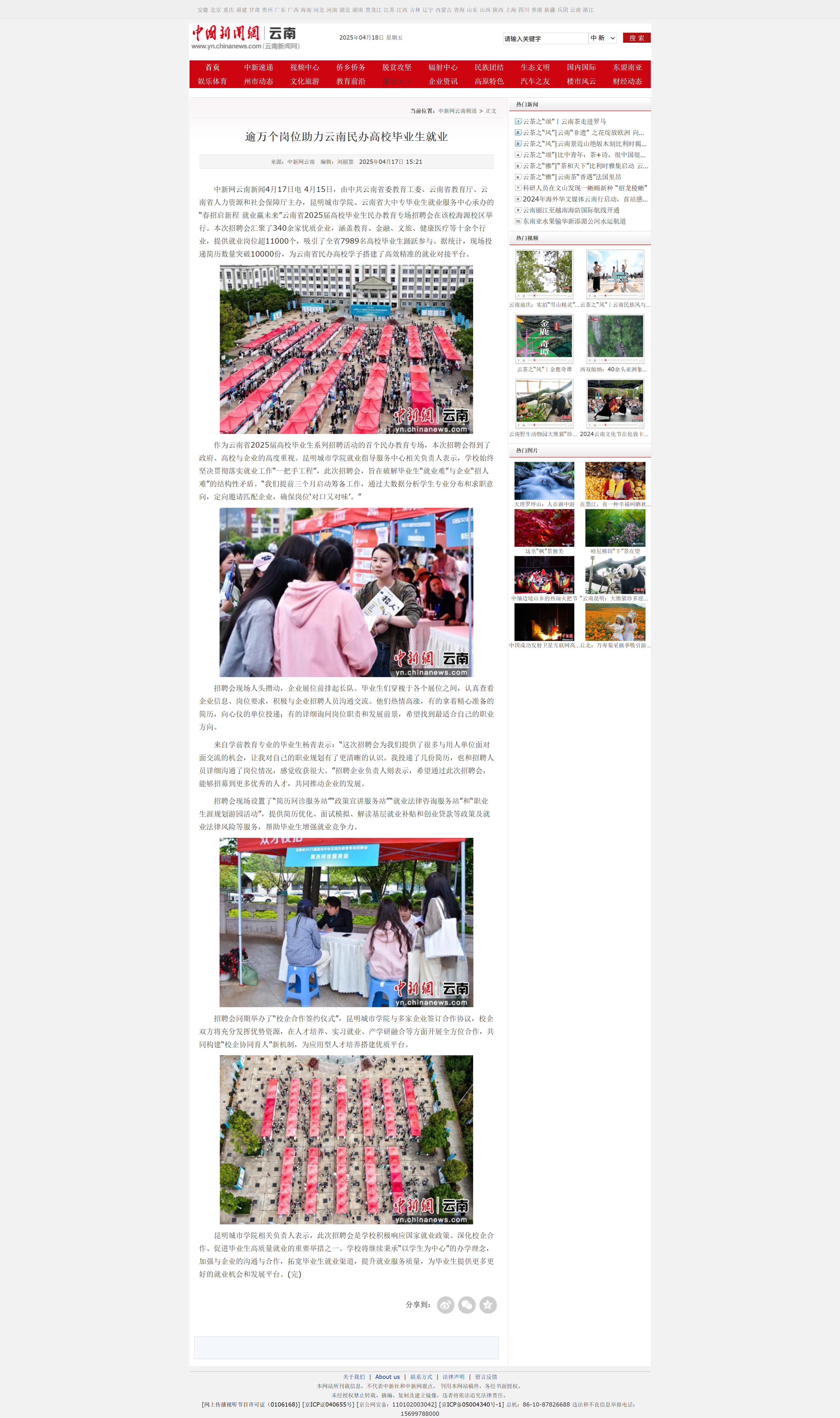Open the 中新 search scope dropdown
The image size is (840, 1418).
tap(602, 38)
